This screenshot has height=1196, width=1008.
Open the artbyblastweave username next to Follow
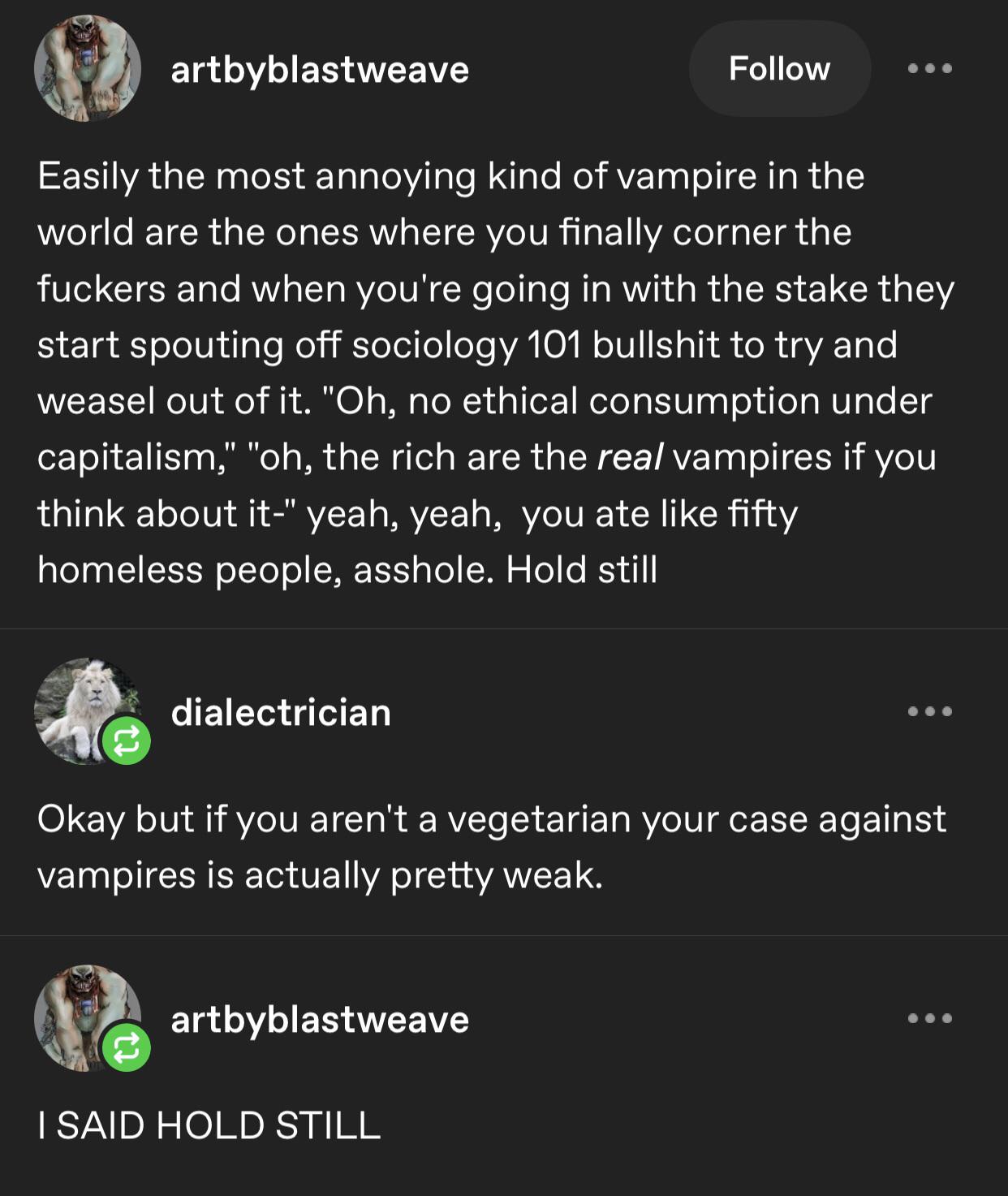(x=320, y=70)
